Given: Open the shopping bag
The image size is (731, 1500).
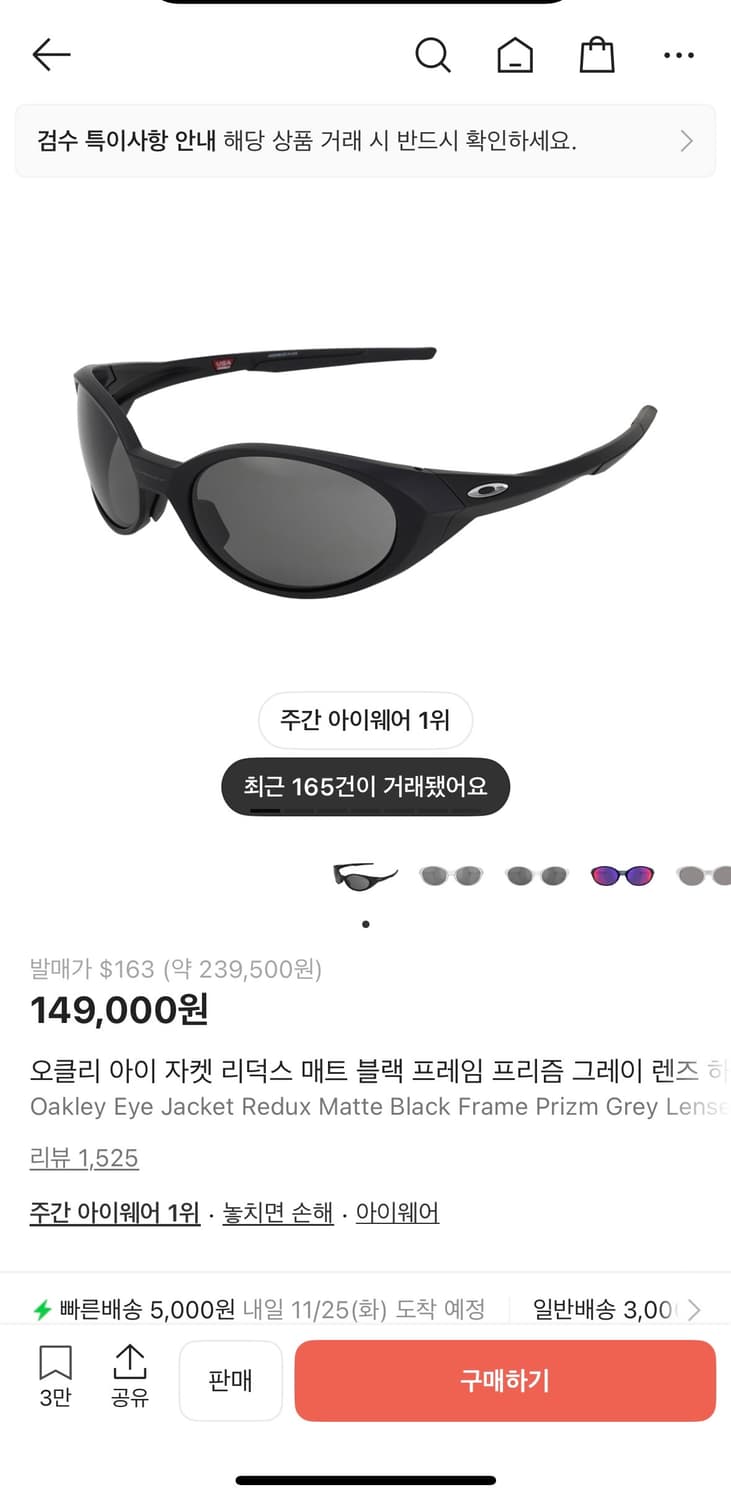Looking at the screenshot, I should (x=596, y=55).
